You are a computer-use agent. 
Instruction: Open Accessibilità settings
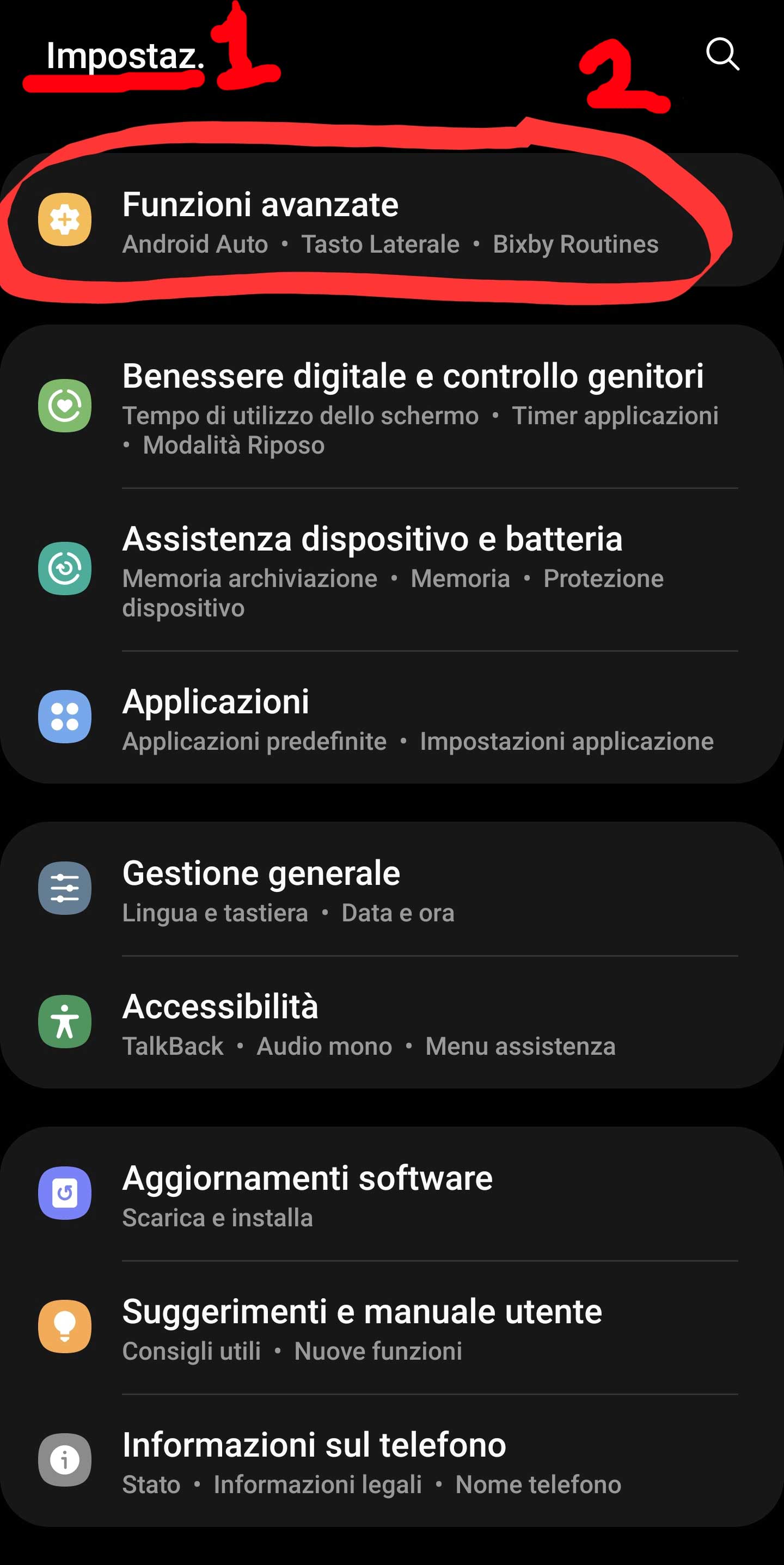click(389, 1023)
